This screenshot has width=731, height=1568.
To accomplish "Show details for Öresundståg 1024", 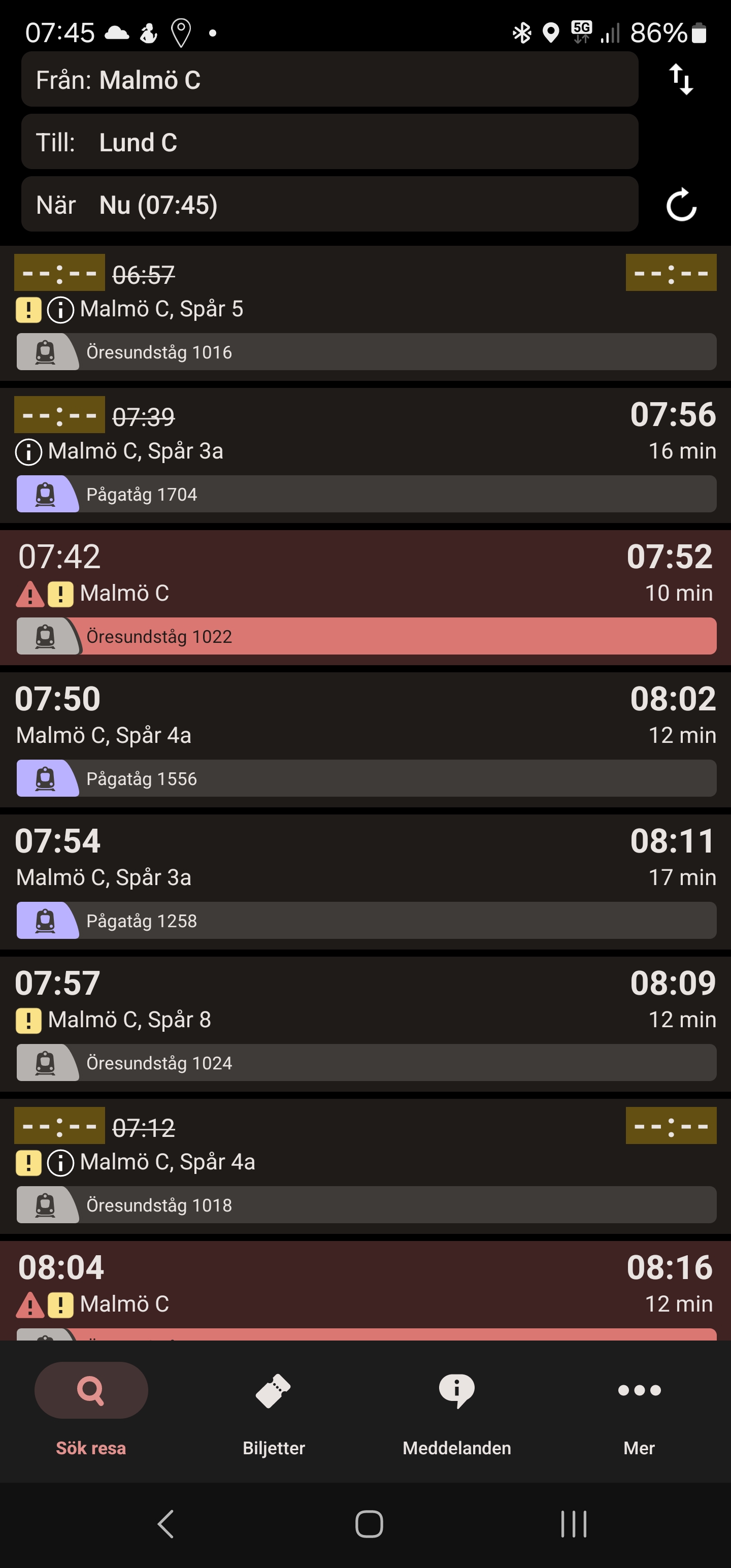I will click(365, 1025).
